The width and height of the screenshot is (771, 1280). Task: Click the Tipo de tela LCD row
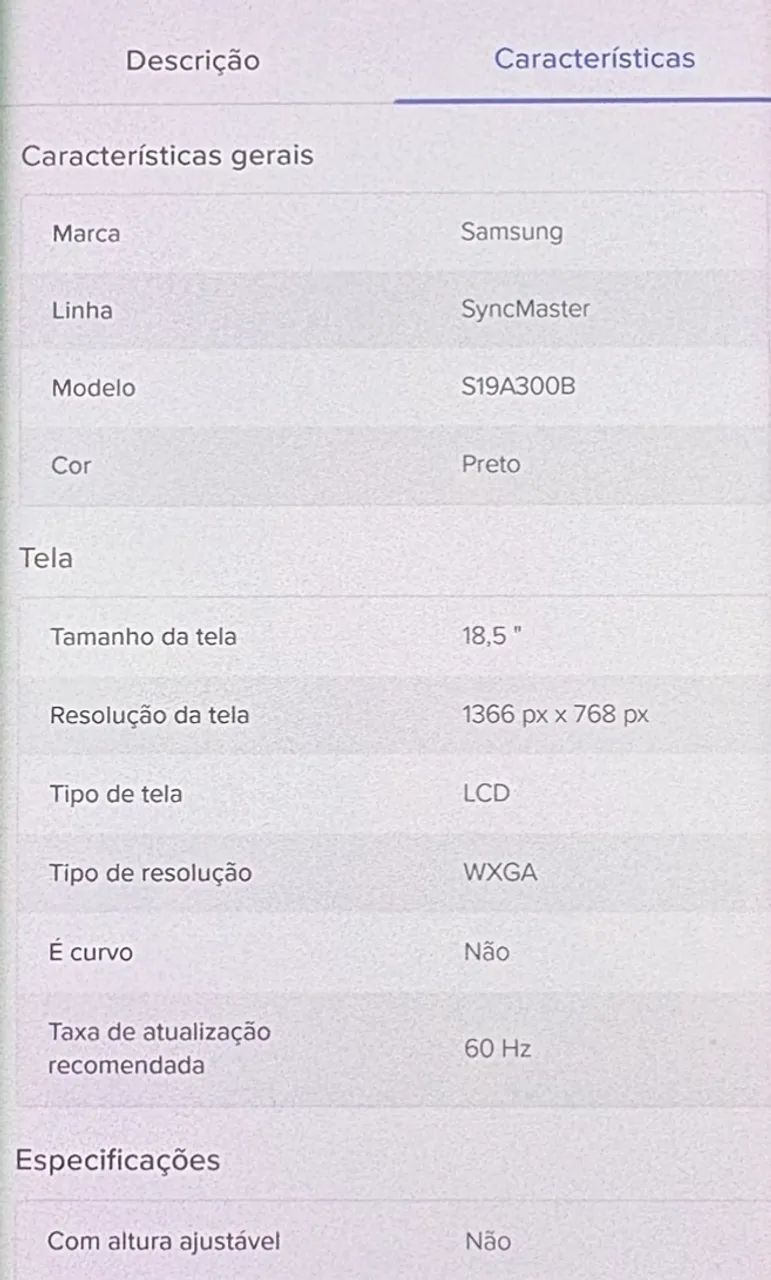(x=116, y=794)
